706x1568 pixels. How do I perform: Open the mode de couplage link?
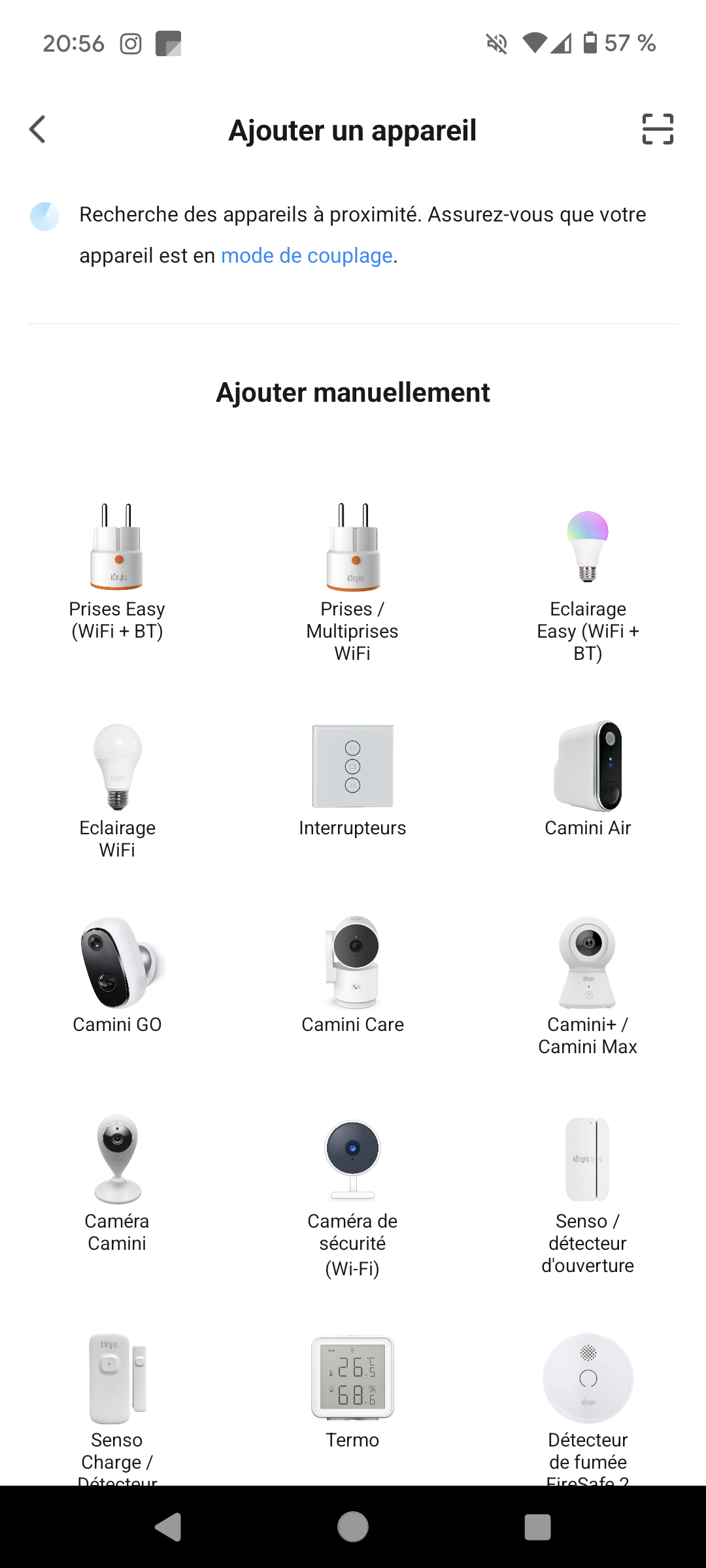point(307,255)
